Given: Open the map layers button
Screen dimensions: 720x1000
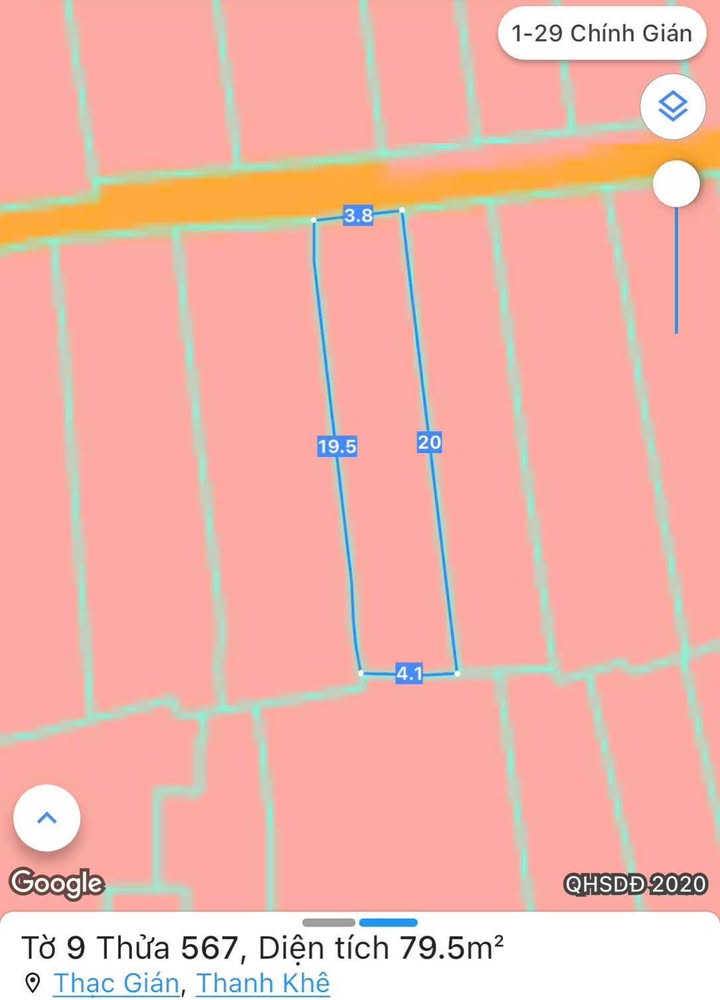Looking at the screenshot, I should 673,105.
